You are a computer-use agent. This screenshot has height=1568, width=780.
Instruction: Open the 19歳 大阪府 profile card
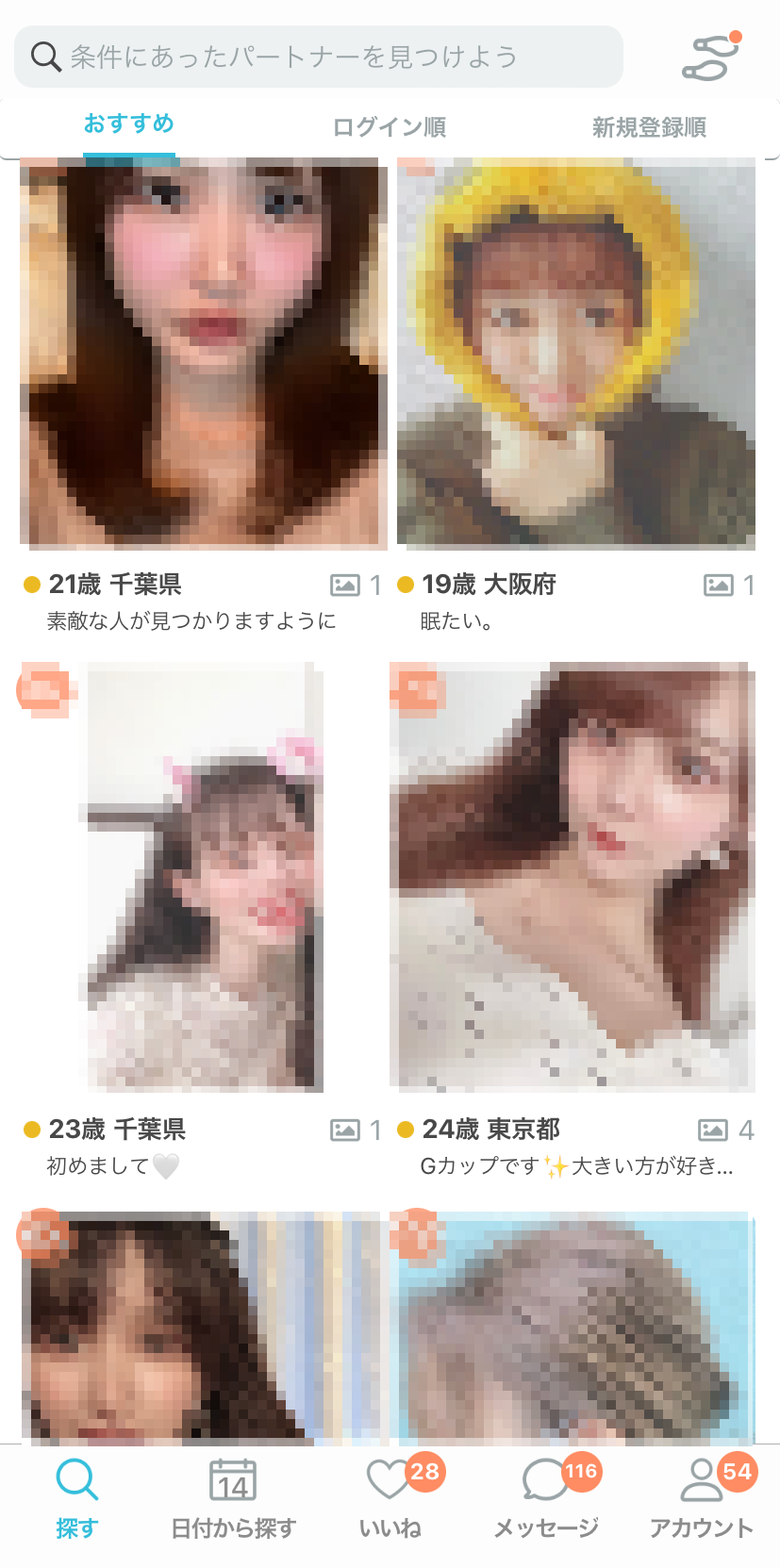[x=576, y=355]
